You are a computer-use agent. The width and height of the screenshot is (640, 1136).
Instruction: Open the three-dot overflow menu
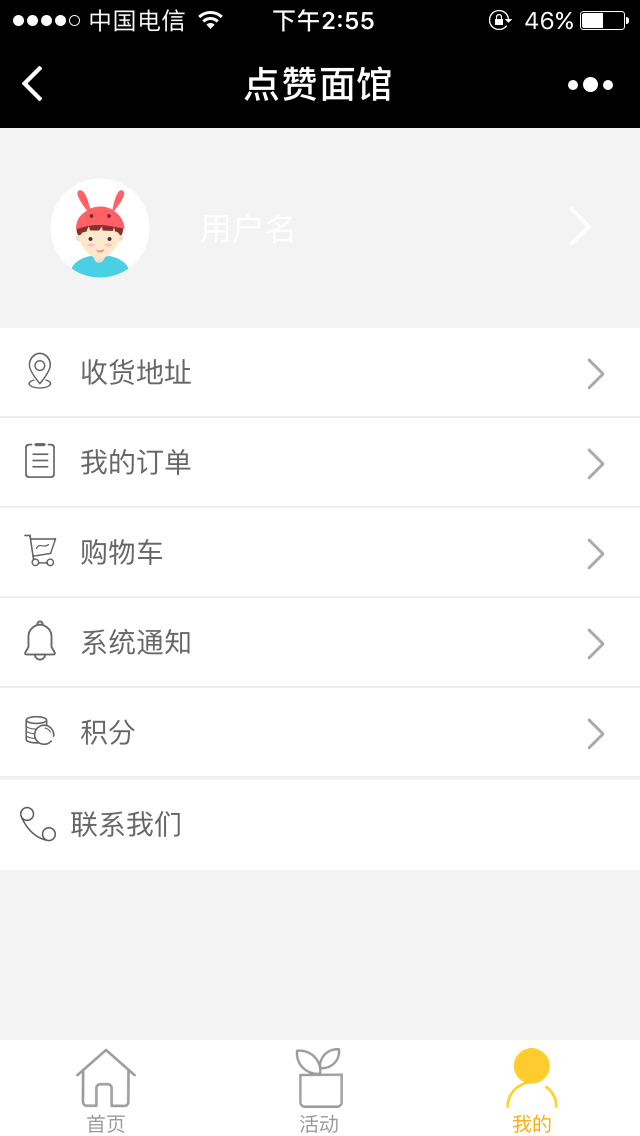coord(590,85)
